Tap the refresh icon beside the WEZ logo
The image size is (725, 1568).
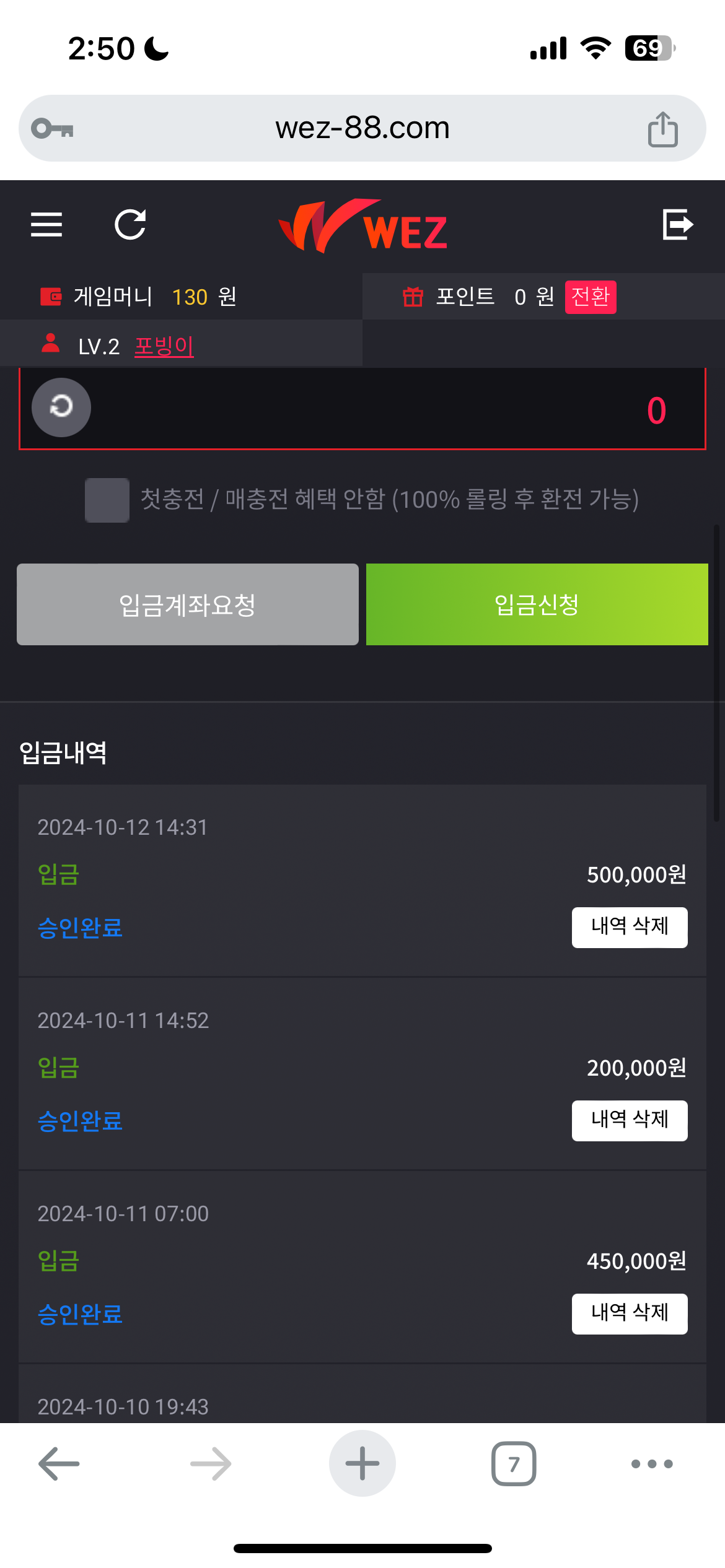tap(130, 224)
